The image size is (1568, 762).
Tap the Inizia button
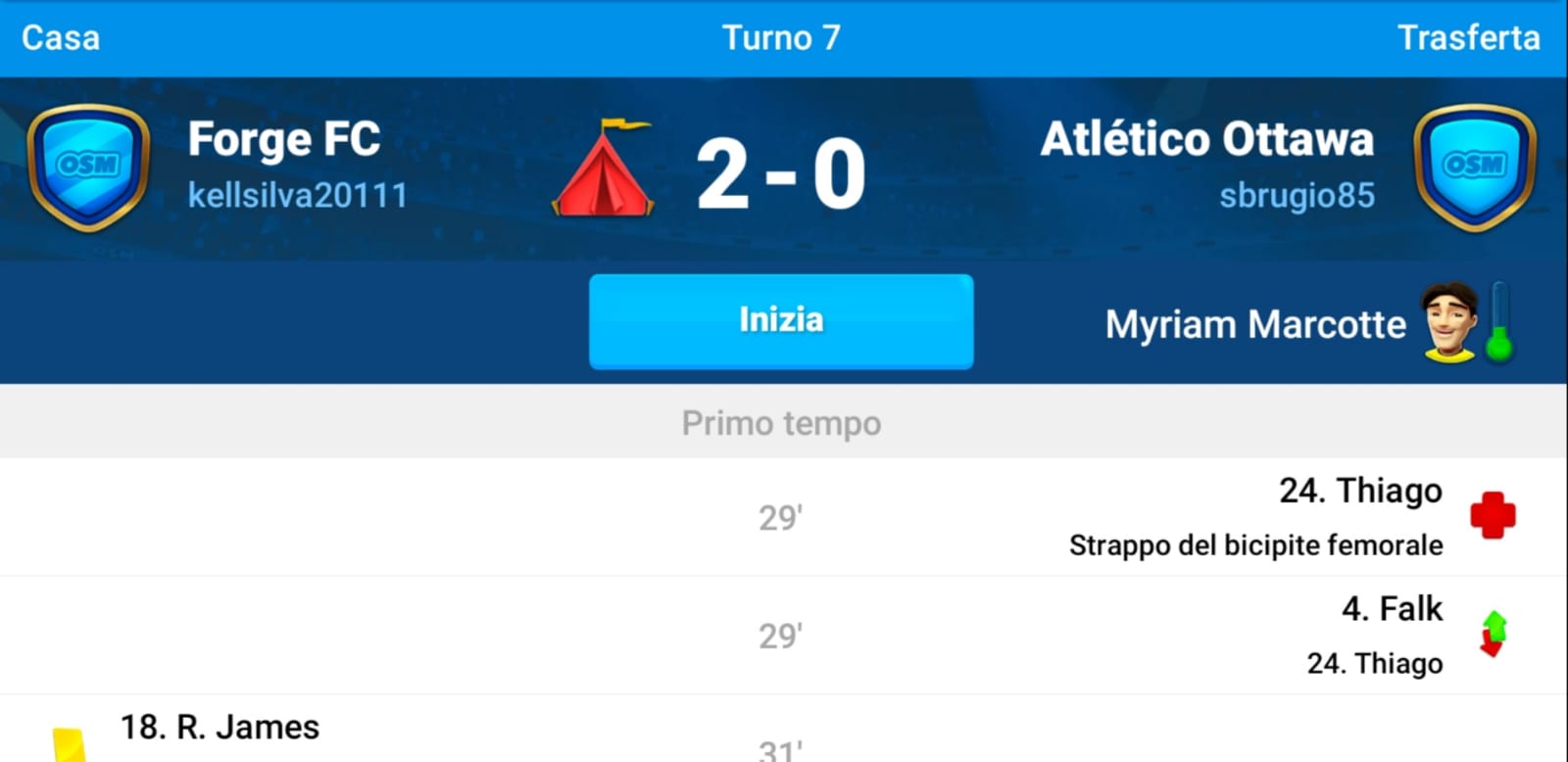click(781, 321)
